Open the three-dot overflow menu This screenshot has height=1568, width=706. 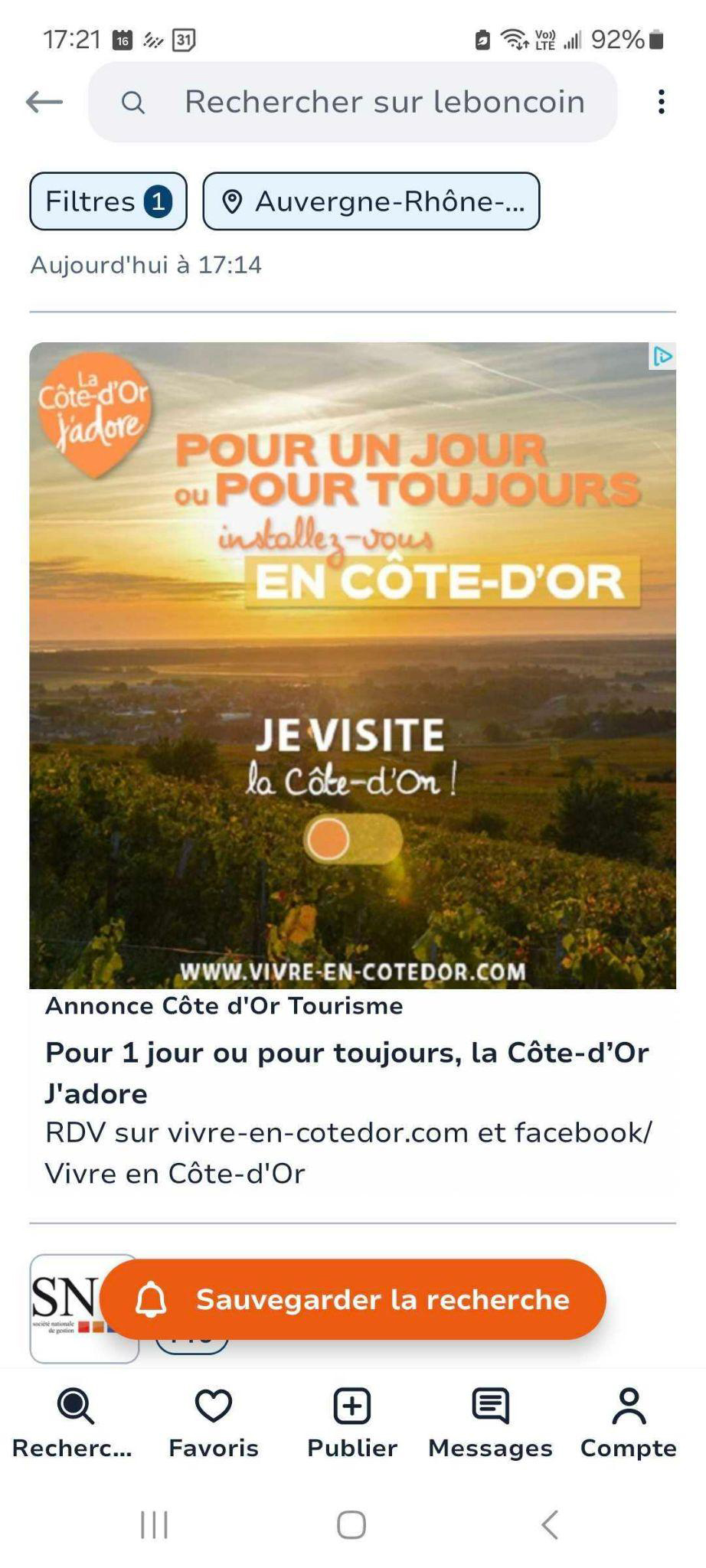tap(662, 102)
